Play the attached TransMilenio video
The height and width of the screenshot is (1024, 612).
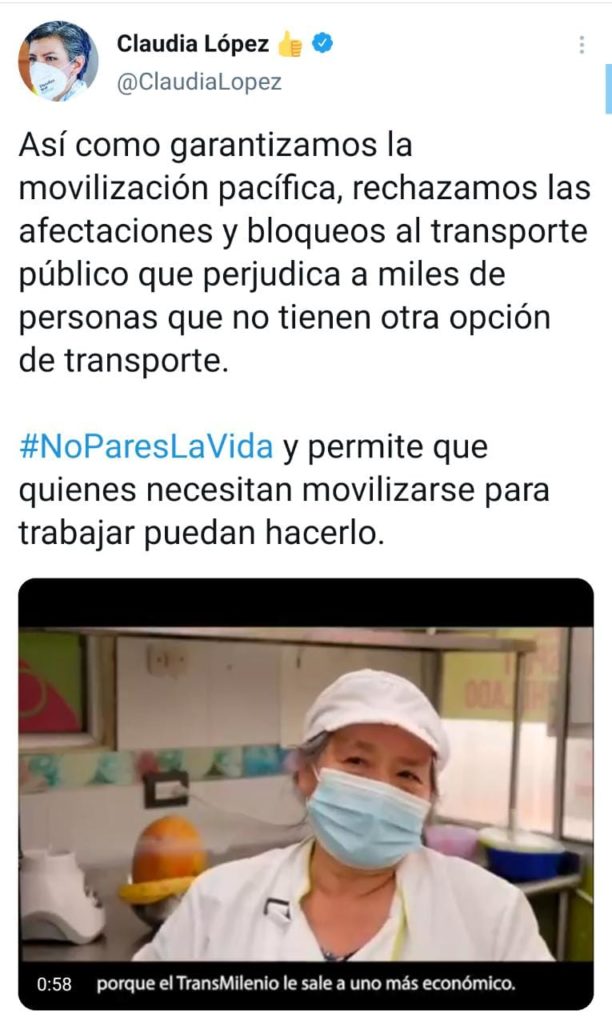pos(306,793)
